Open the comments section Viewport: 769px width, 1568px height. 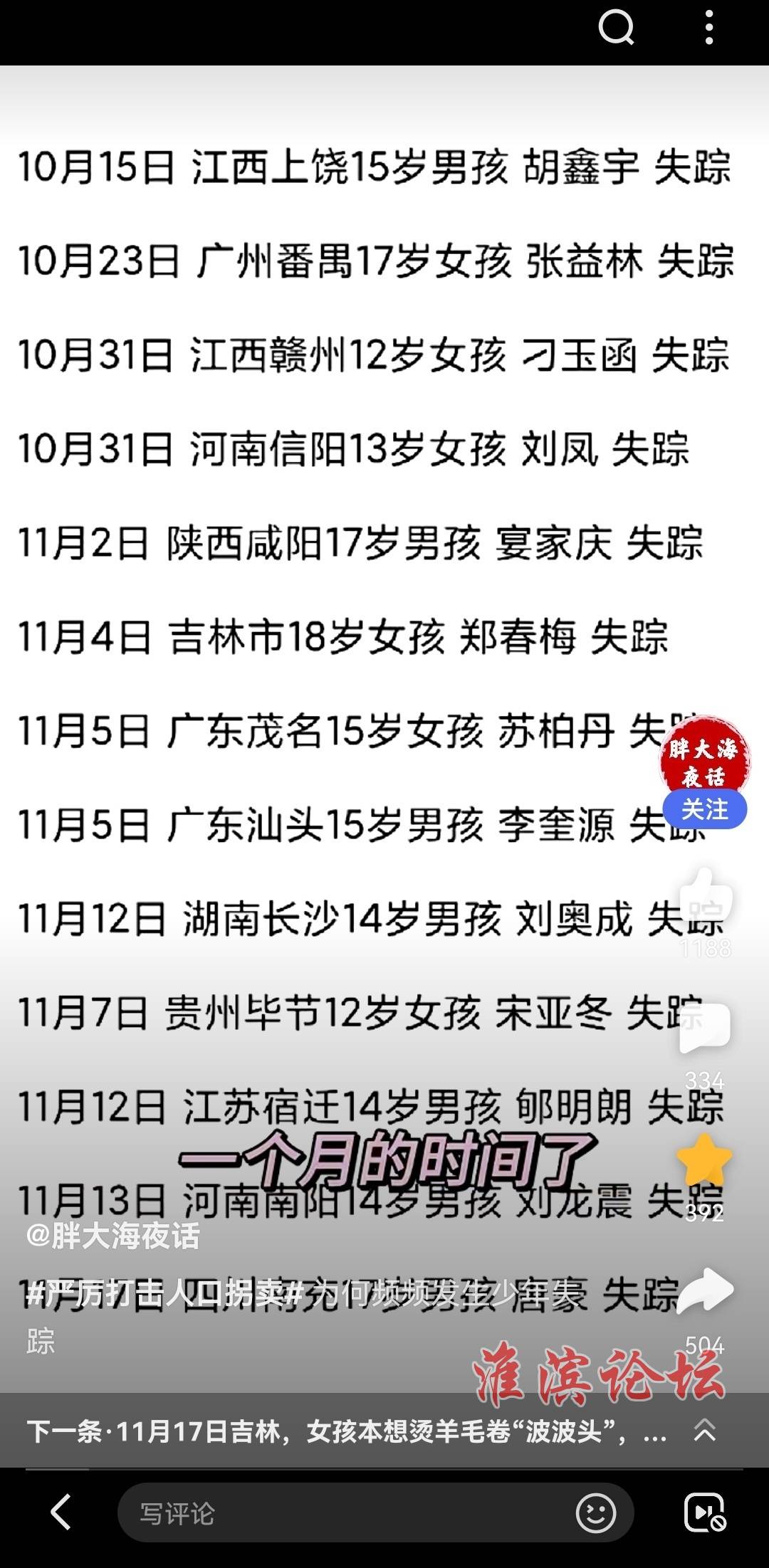[705, 1028]
